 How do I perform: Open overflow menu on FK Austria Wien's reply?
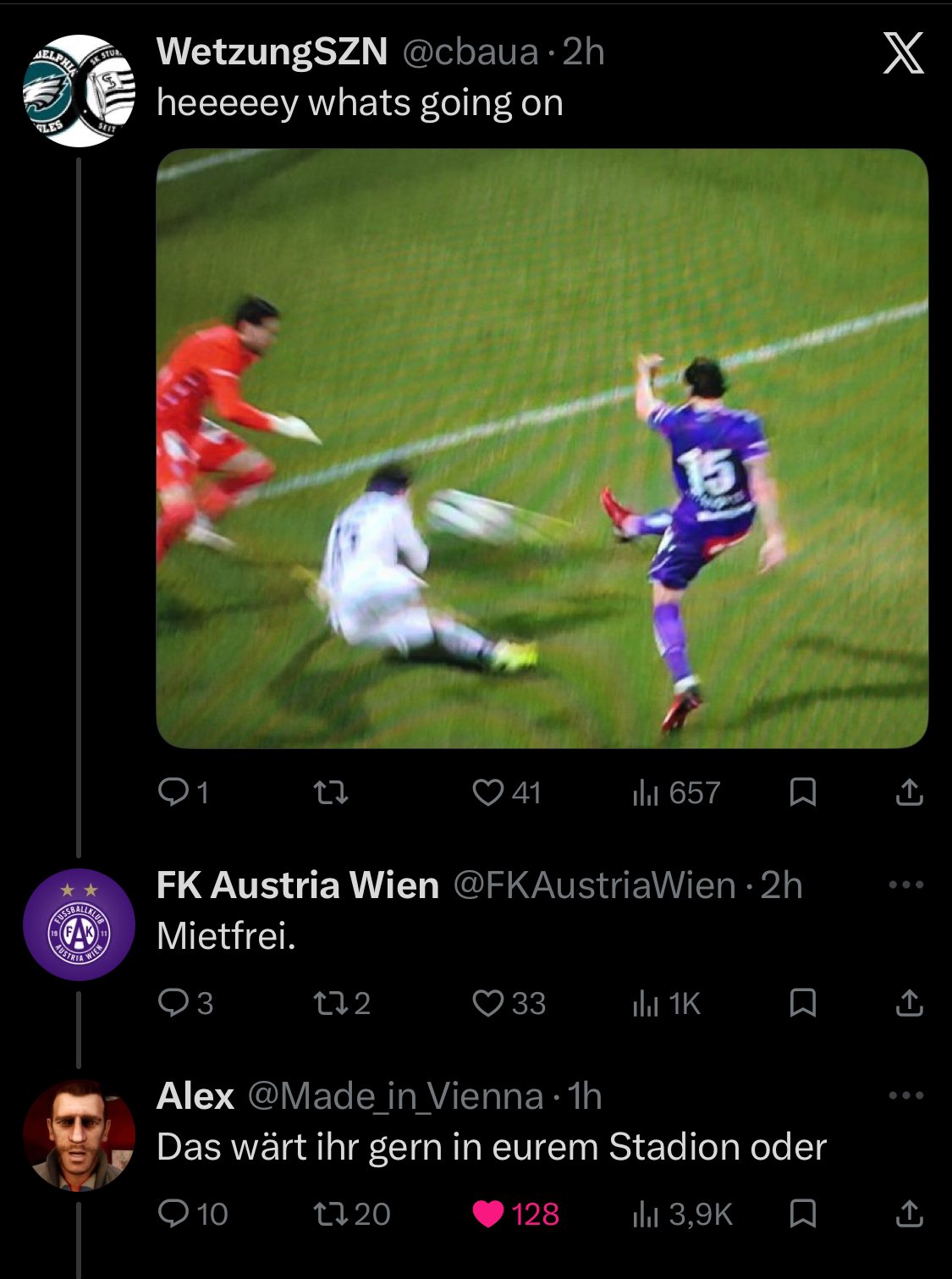click(906, 885)
